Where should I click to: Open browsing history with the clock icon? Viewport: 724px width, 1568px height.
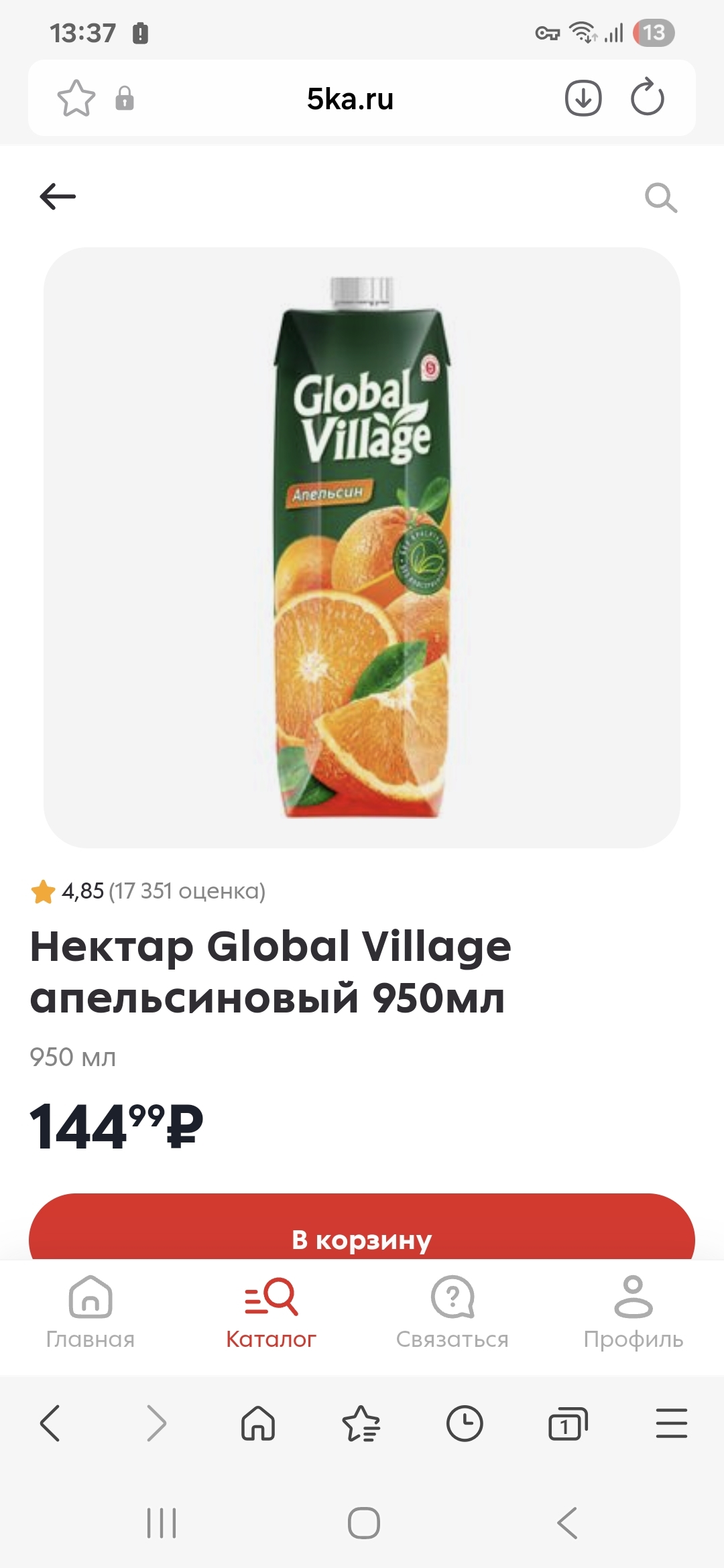(465, 1423)
